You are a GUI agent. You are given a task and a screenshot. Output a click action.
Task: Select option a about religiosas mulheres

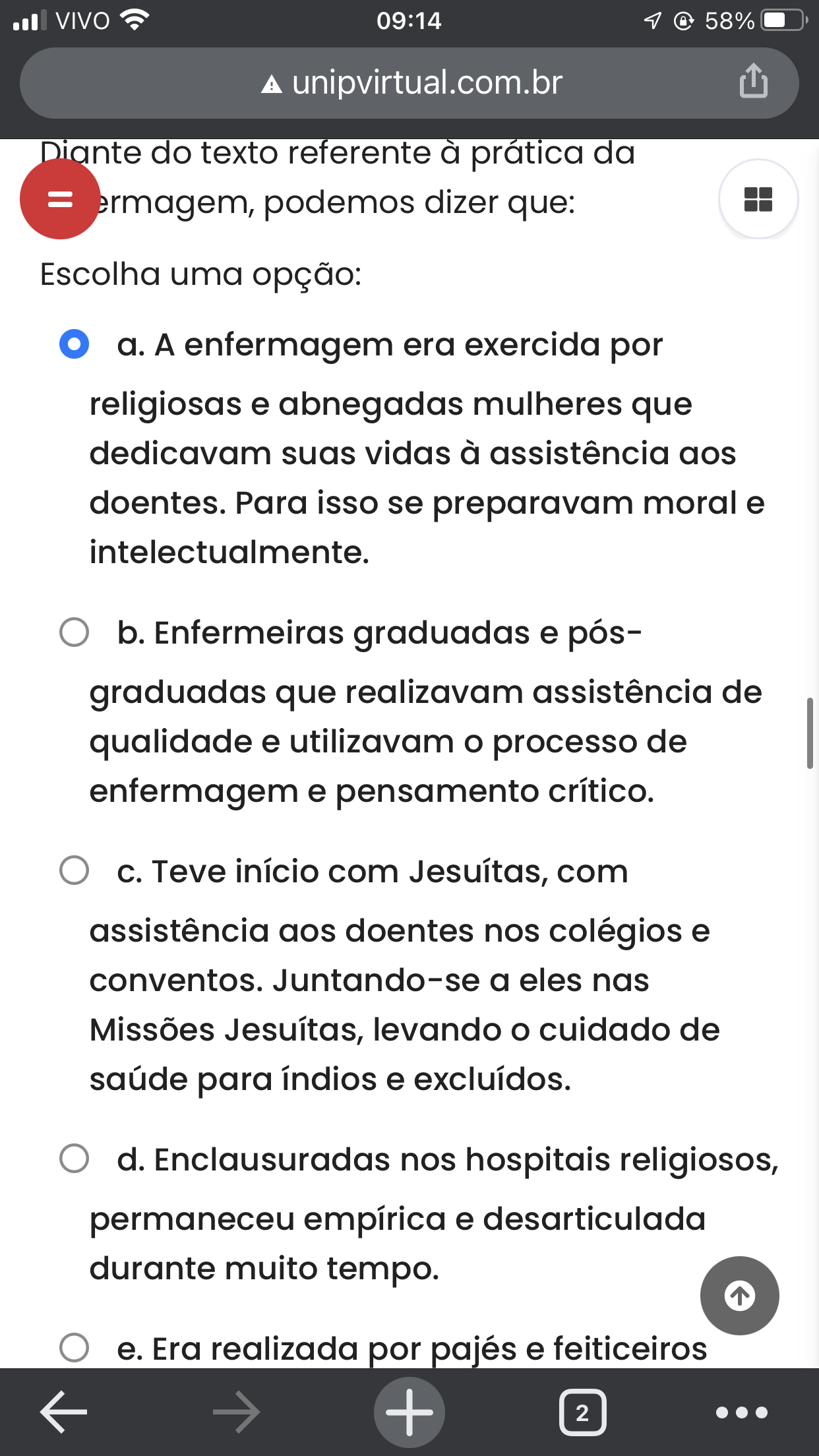[75, 344]
